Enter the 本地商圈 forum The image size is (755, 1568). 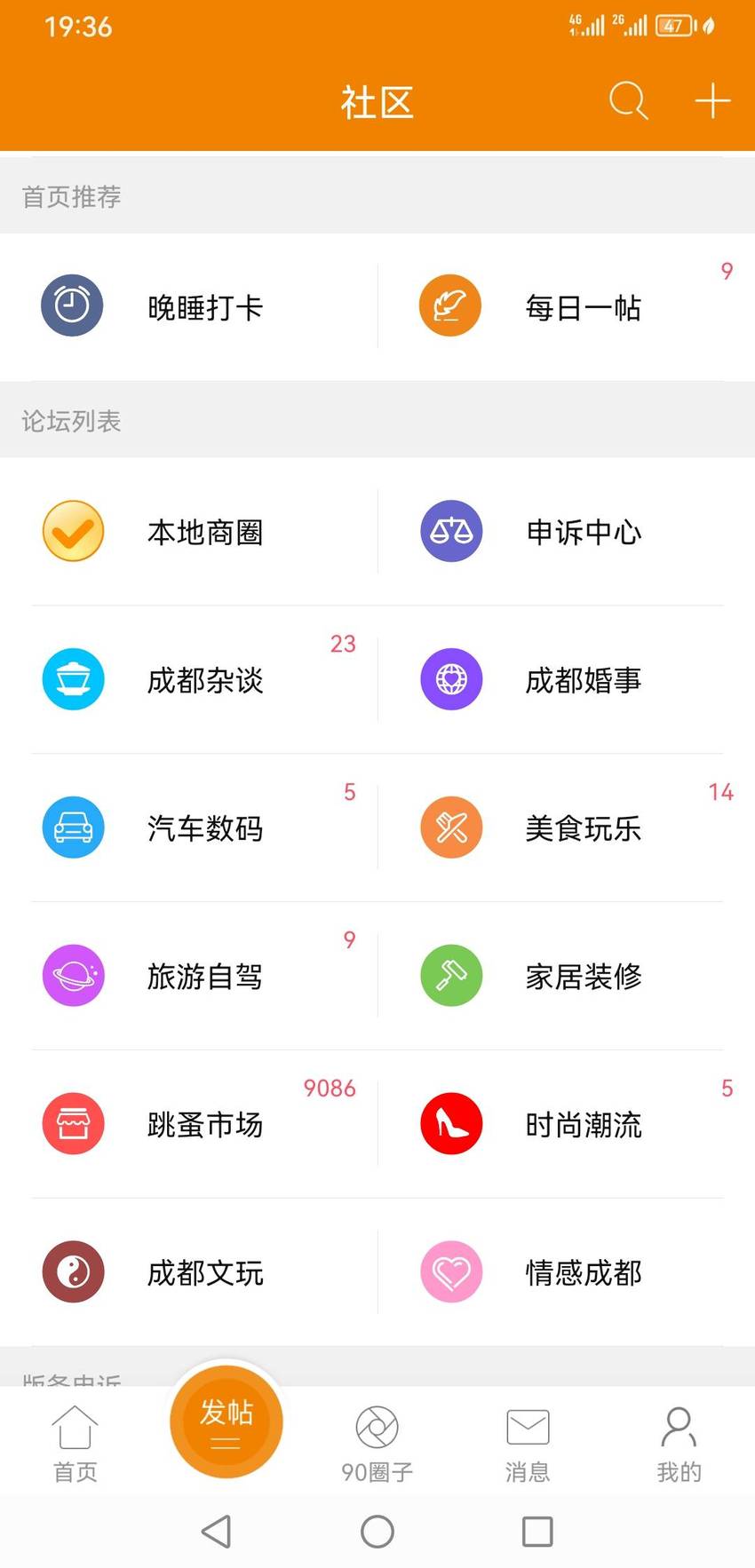point(188,532)
